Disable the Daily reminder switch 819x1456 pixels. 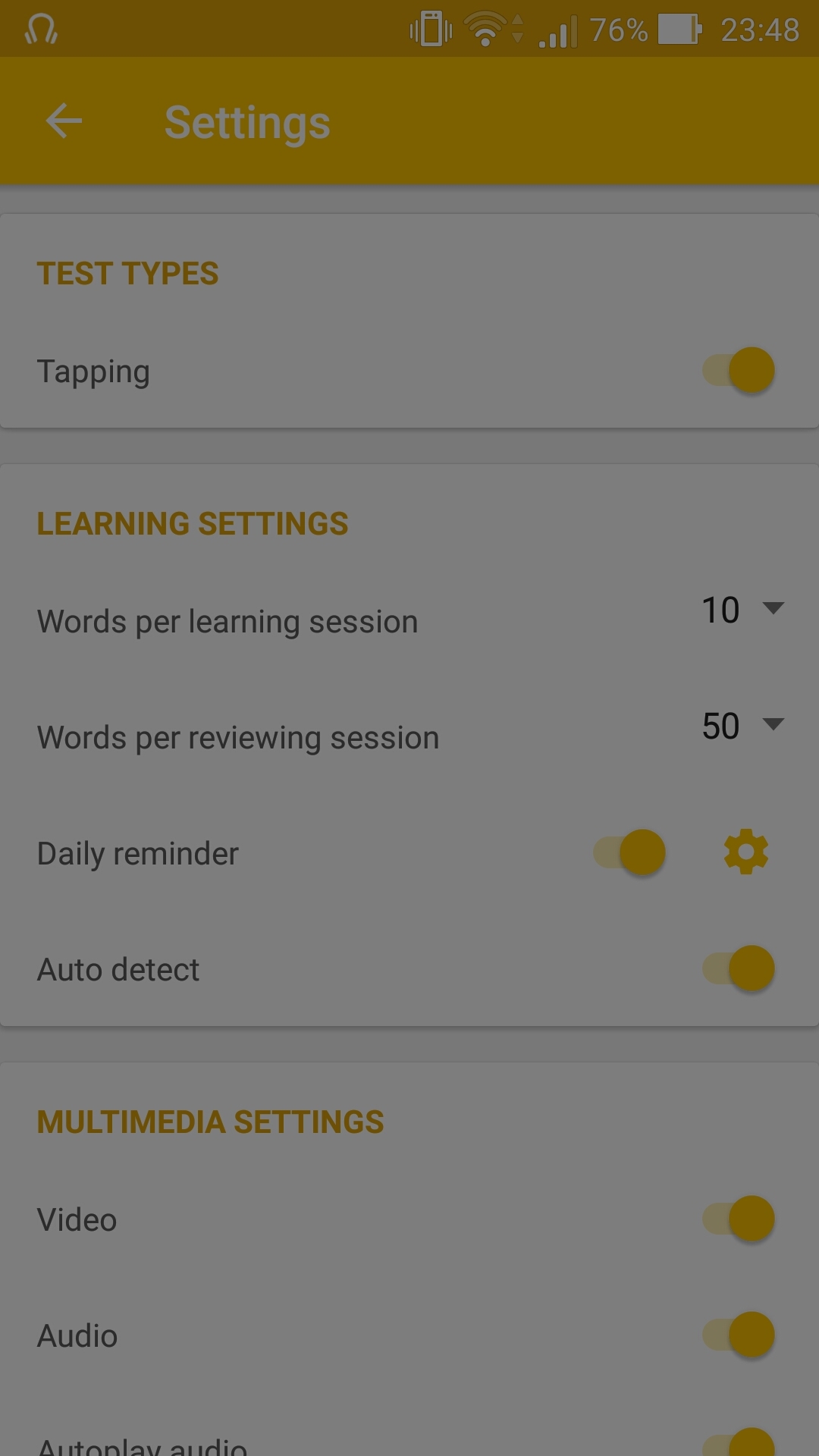[629, 852]
